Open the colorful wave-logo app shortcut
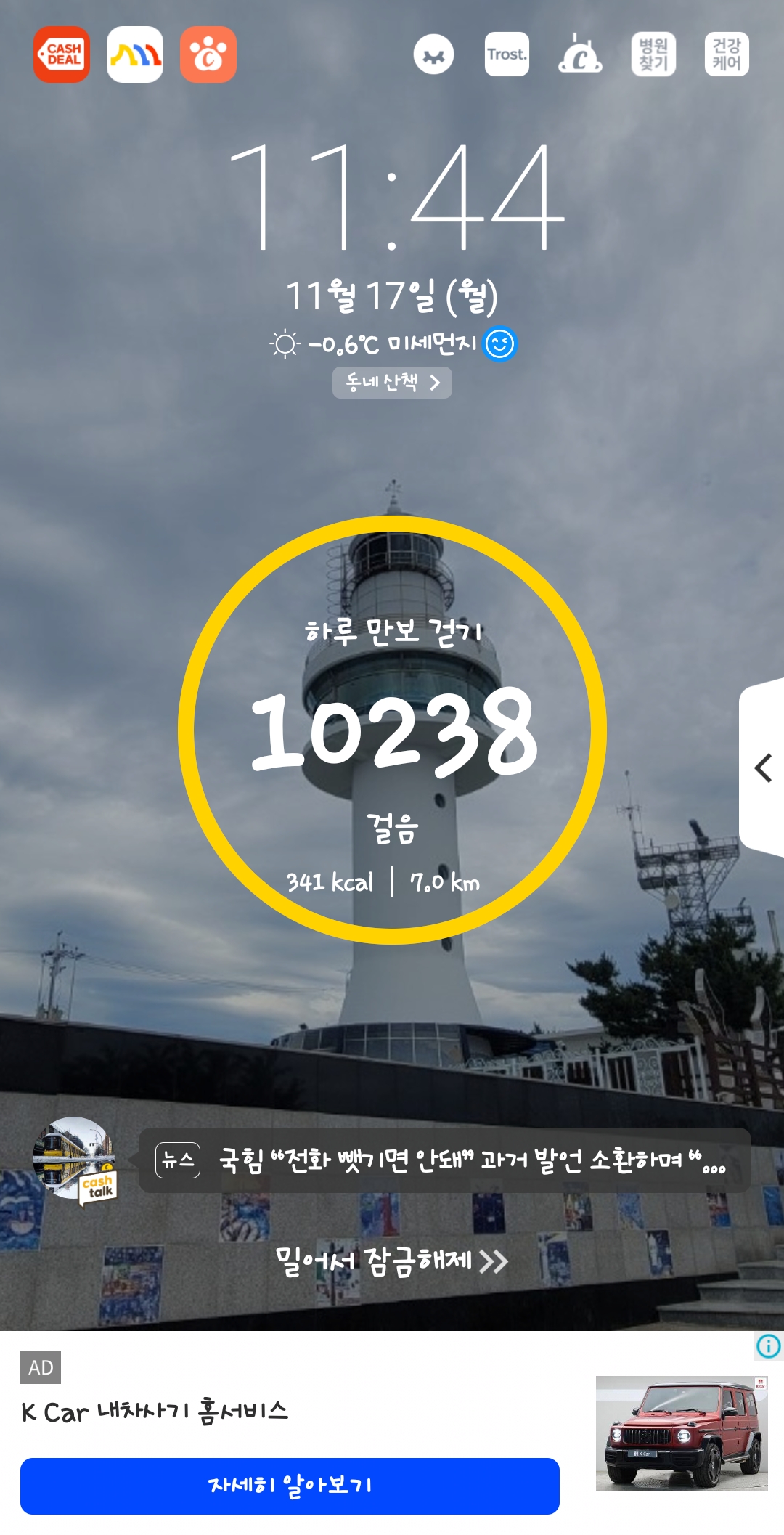This screenshot has height=1535, width=784. (x=135, y=54)
